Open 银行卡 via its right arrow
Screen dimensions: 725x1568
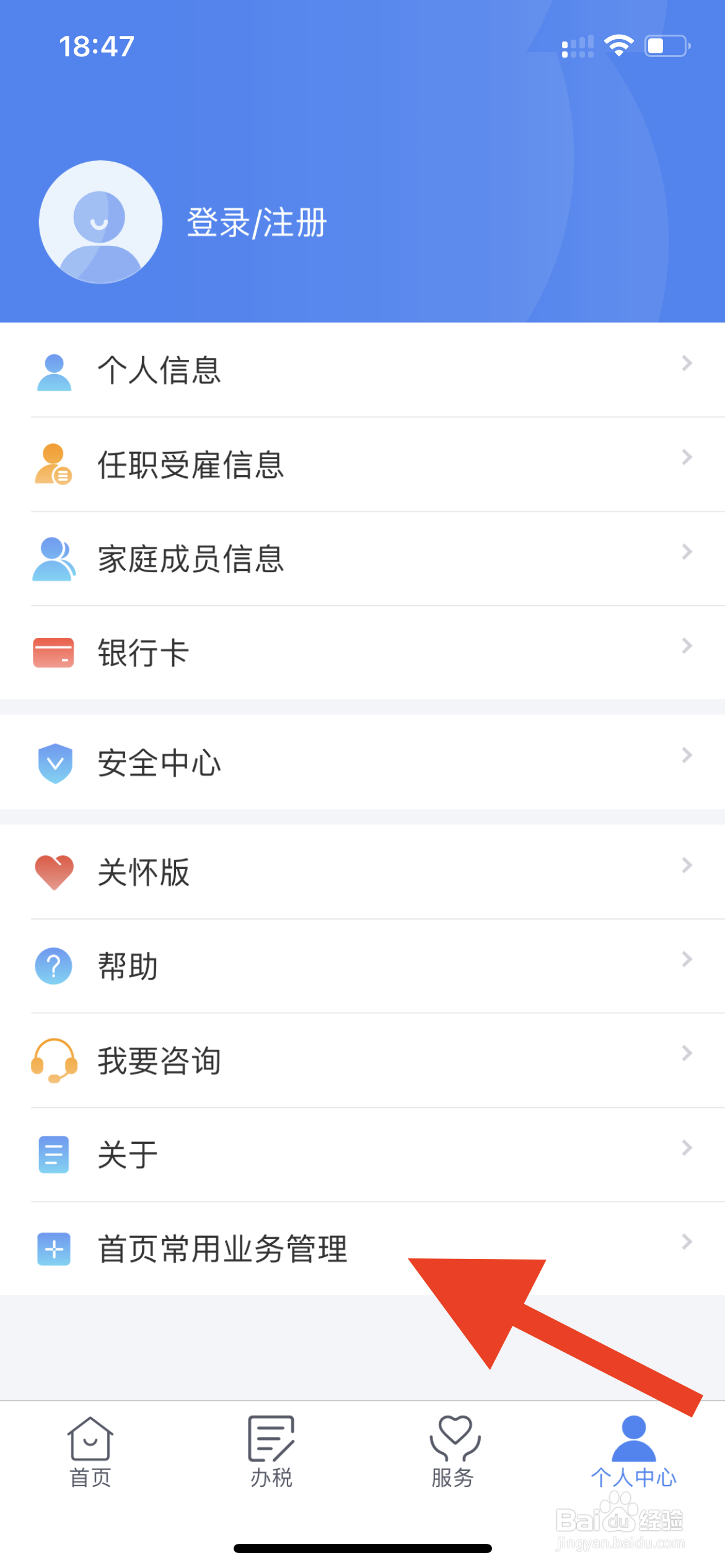(x=687, y=646)
